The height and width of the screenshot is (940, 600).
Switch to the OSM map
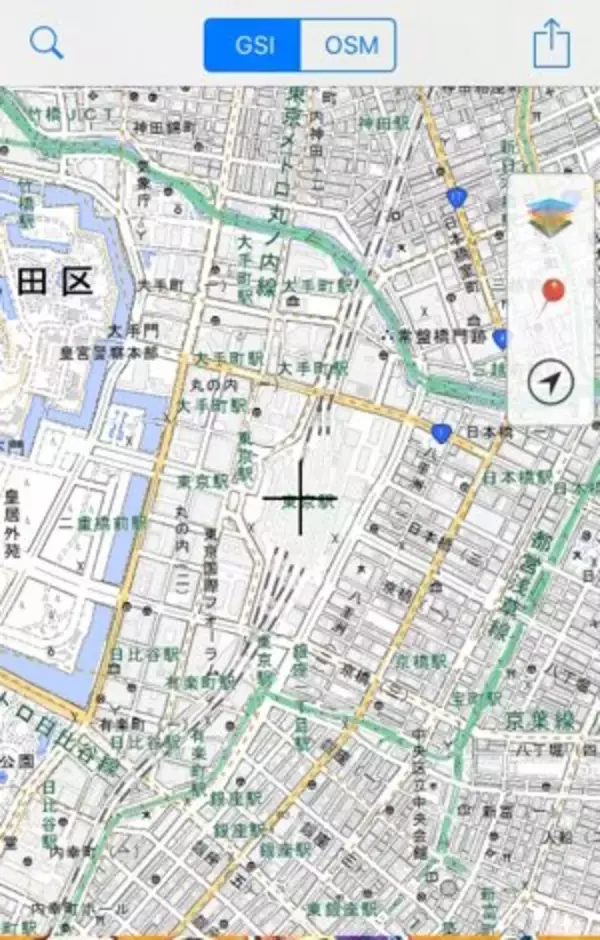coord(348,45)
